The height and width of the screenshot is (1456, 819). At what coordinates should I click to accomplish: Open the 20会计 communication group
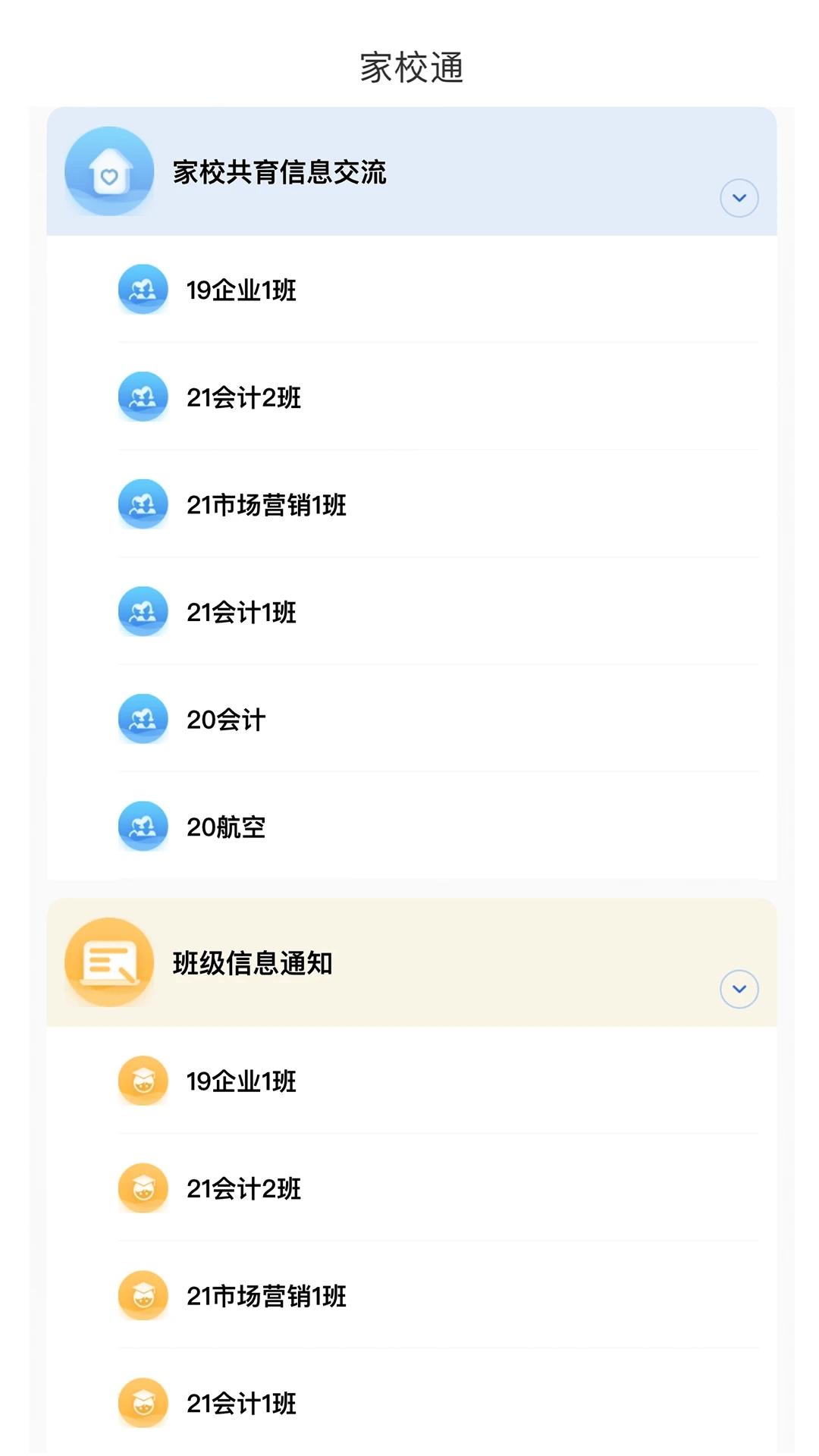pos(409,720)
